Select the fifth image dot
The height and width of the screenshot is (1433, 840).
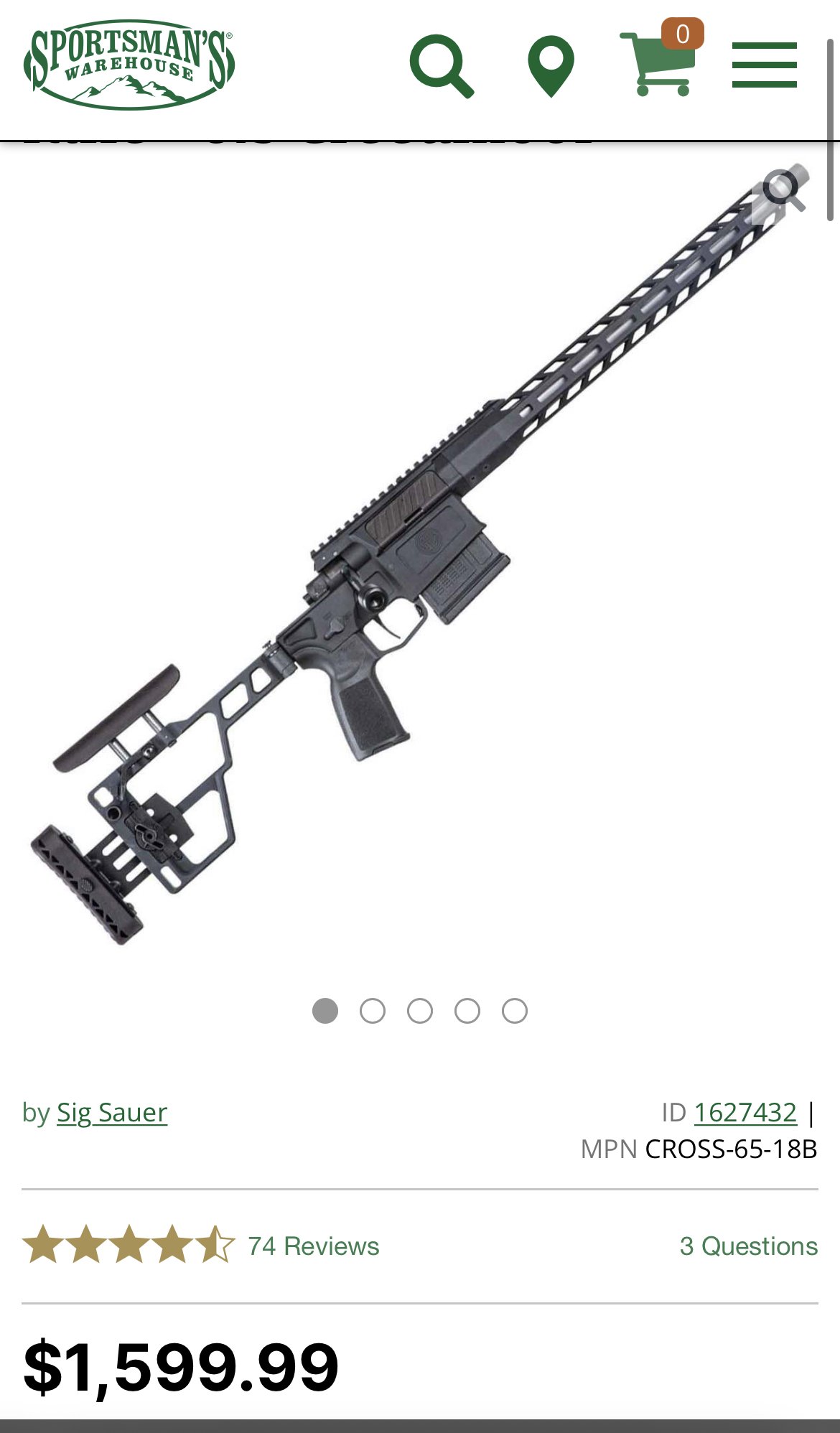[x=515, y=1011]
